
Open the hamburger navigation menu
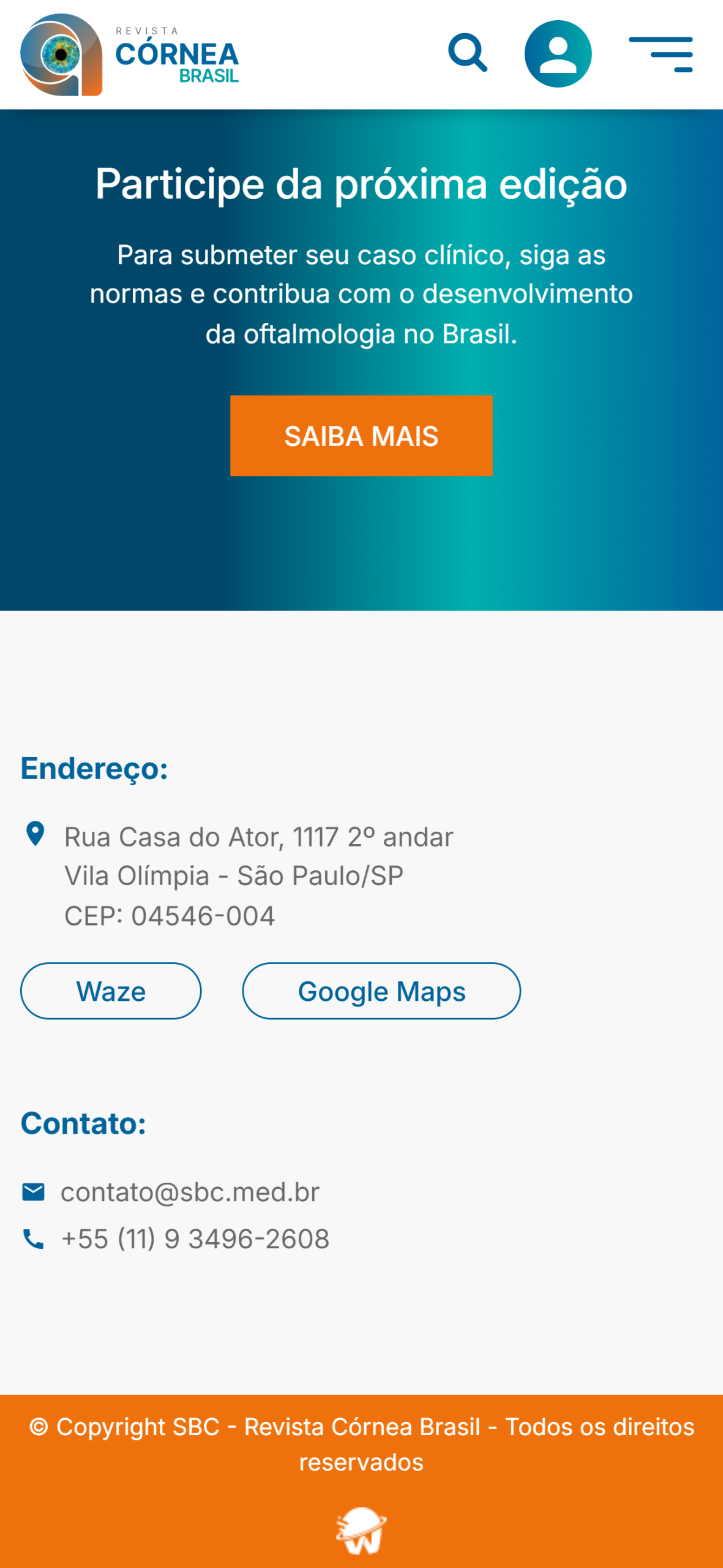pos(661,54)
